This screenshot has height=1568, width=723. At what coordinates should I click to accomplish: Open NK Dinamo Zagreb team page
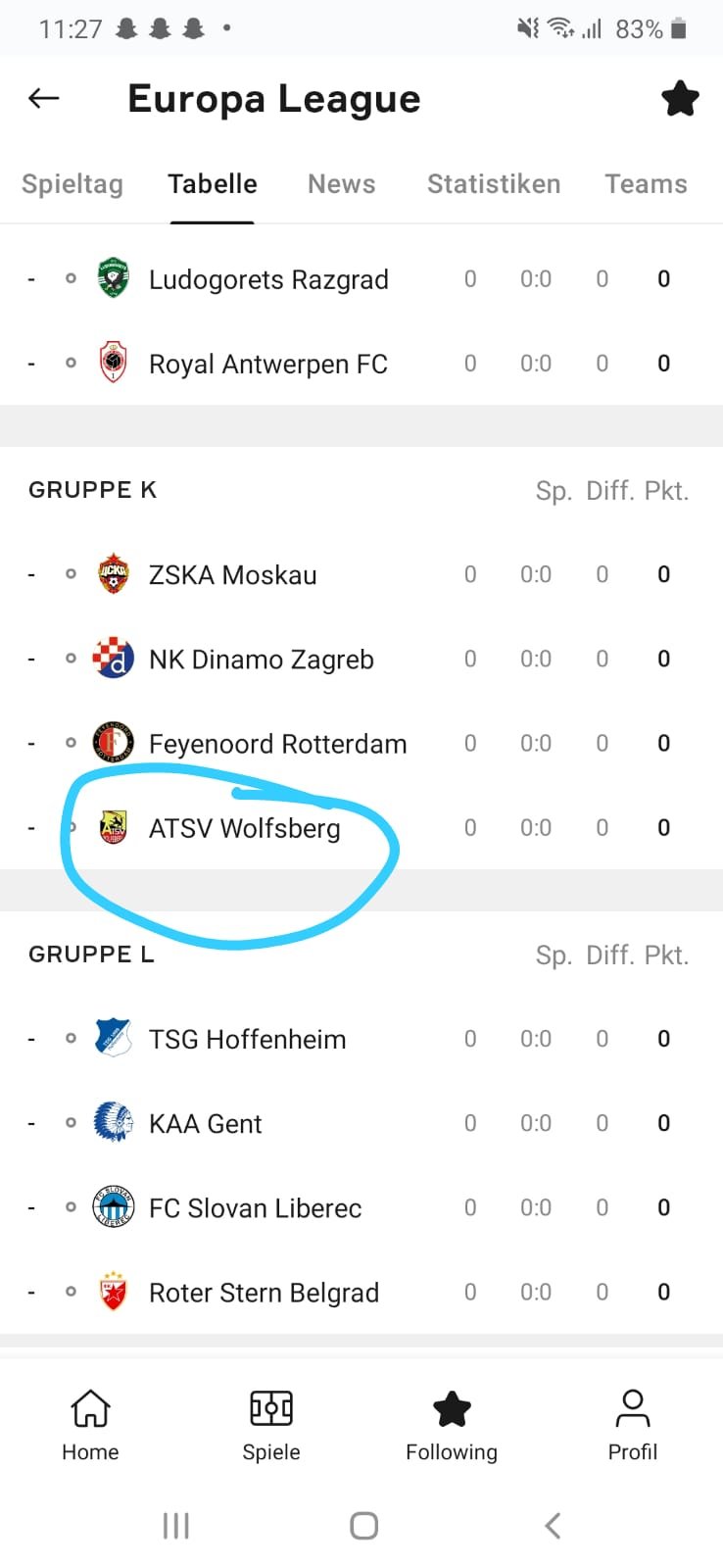point(361,659)
